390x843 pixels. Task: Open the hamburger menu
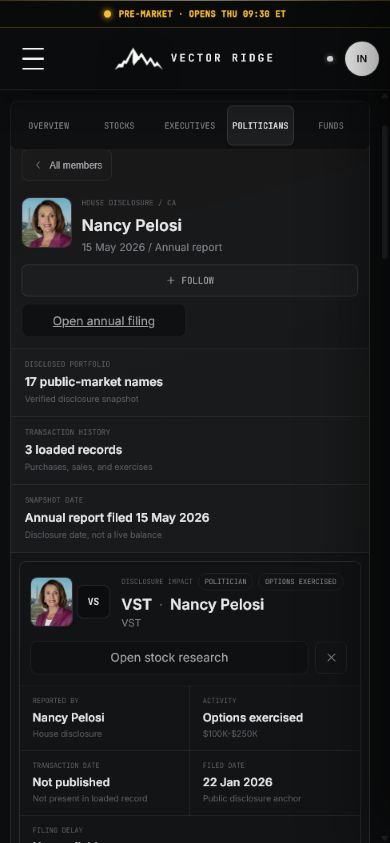click(33, 59)
